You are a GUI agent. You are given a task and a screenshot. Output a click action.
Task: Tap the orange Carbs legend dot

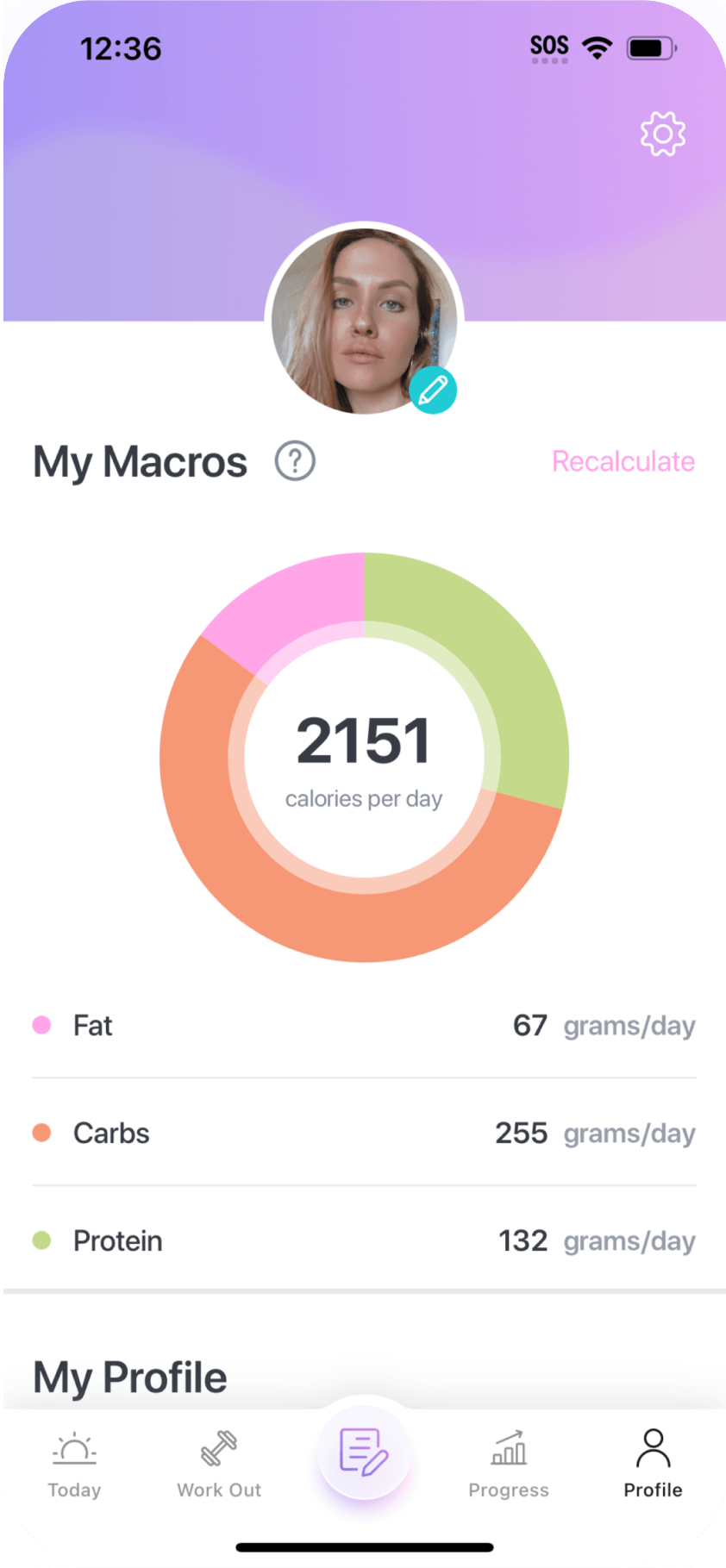tap(41, 1133)
